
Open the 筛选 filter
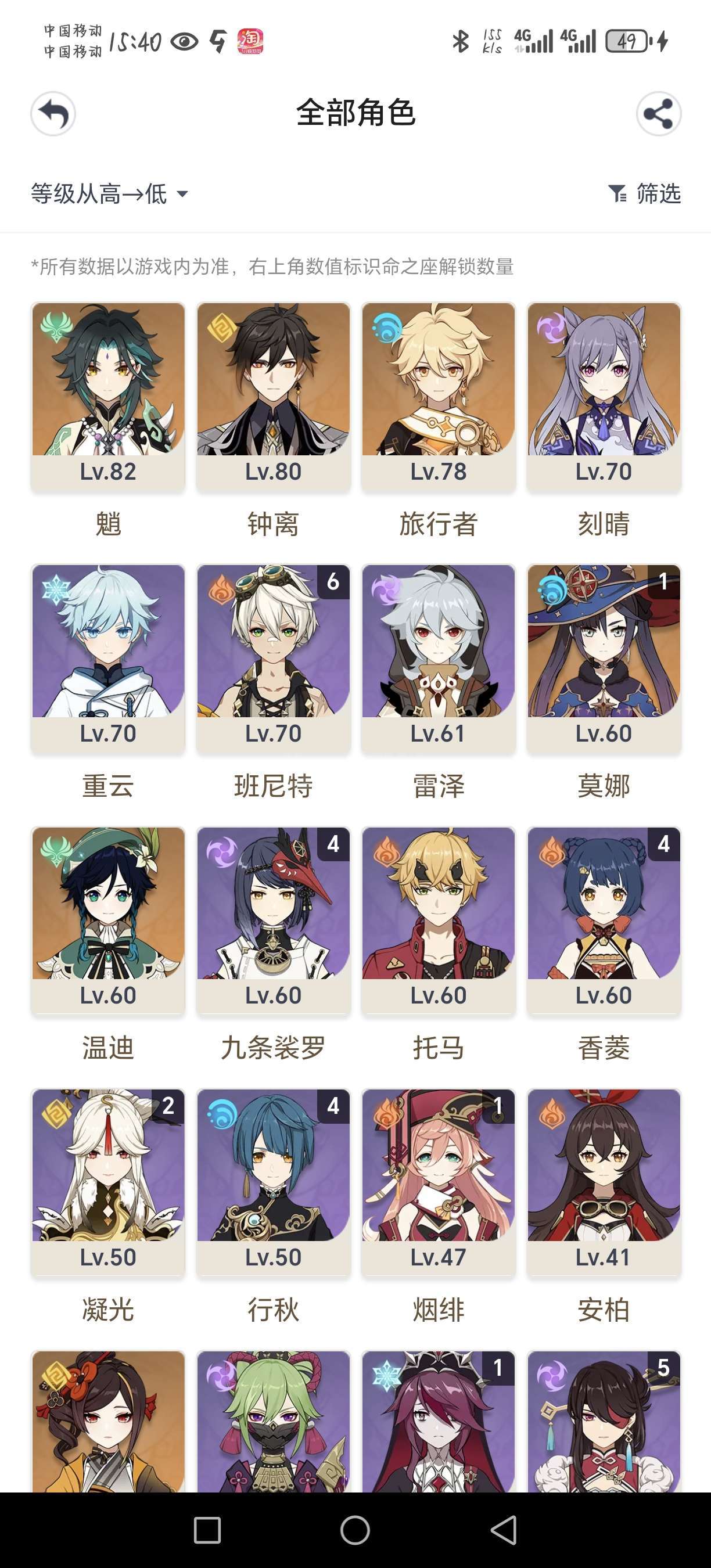[x=644, y=193]
